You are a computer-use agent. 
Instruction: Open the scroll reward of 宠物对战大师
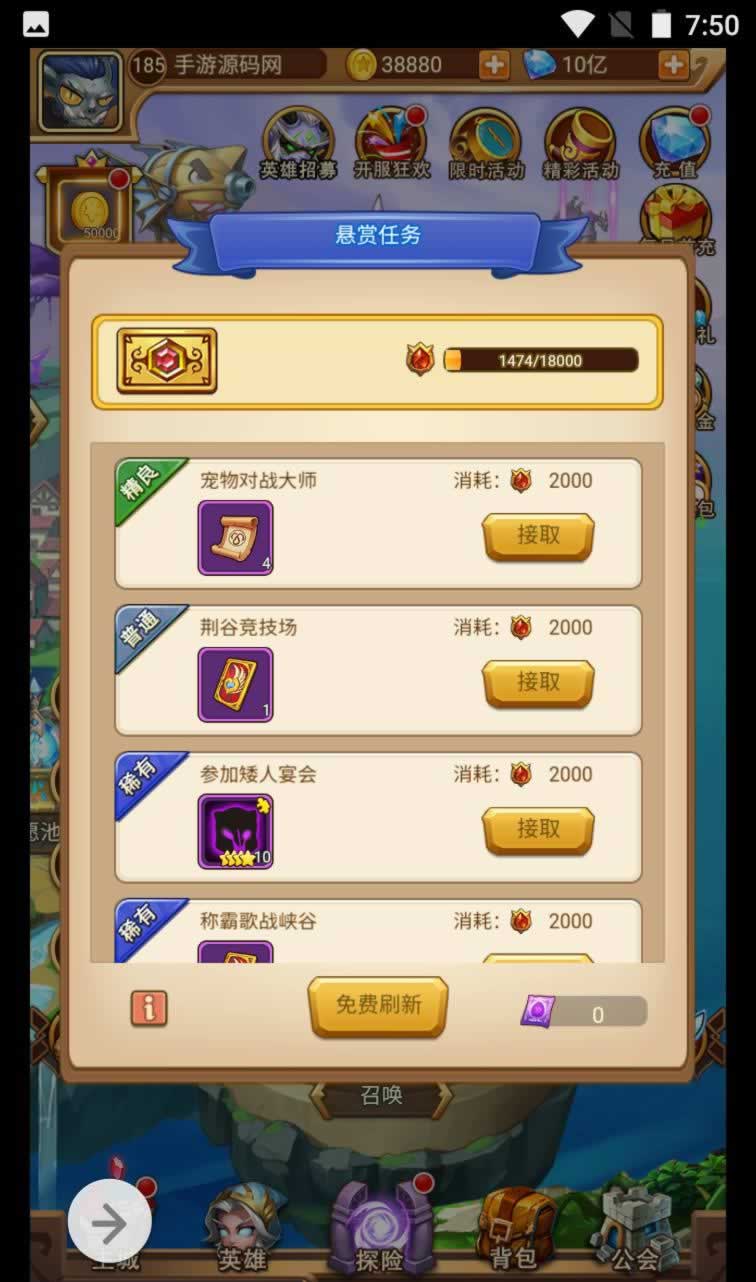click(235, 538)
